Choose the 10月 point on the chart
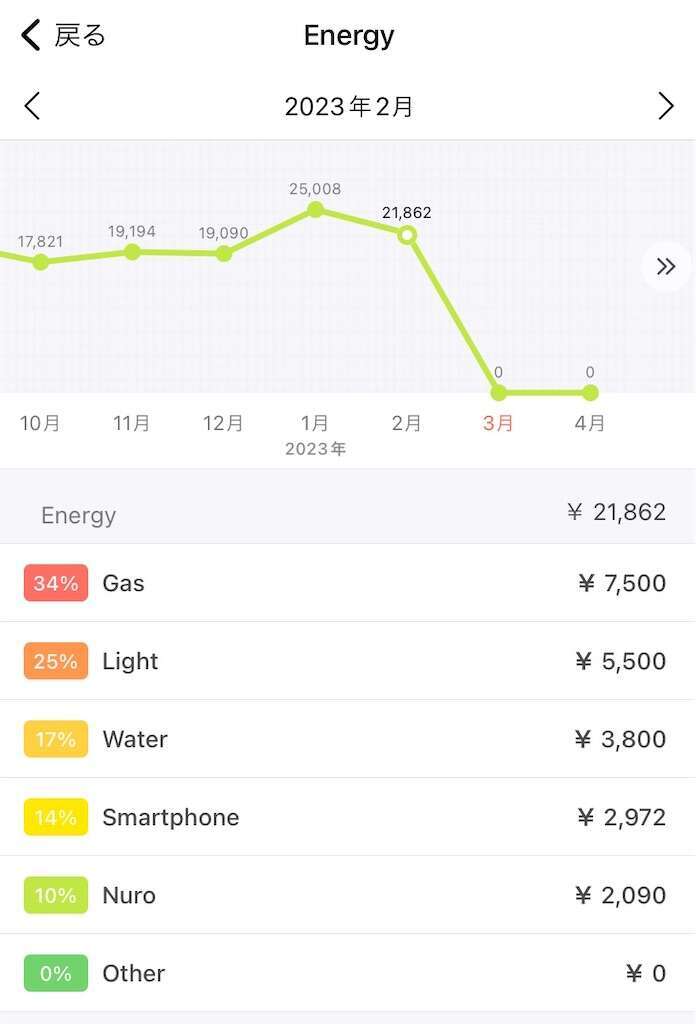Viewport: 696px width, 1024px height. click(x=41, y=262)
